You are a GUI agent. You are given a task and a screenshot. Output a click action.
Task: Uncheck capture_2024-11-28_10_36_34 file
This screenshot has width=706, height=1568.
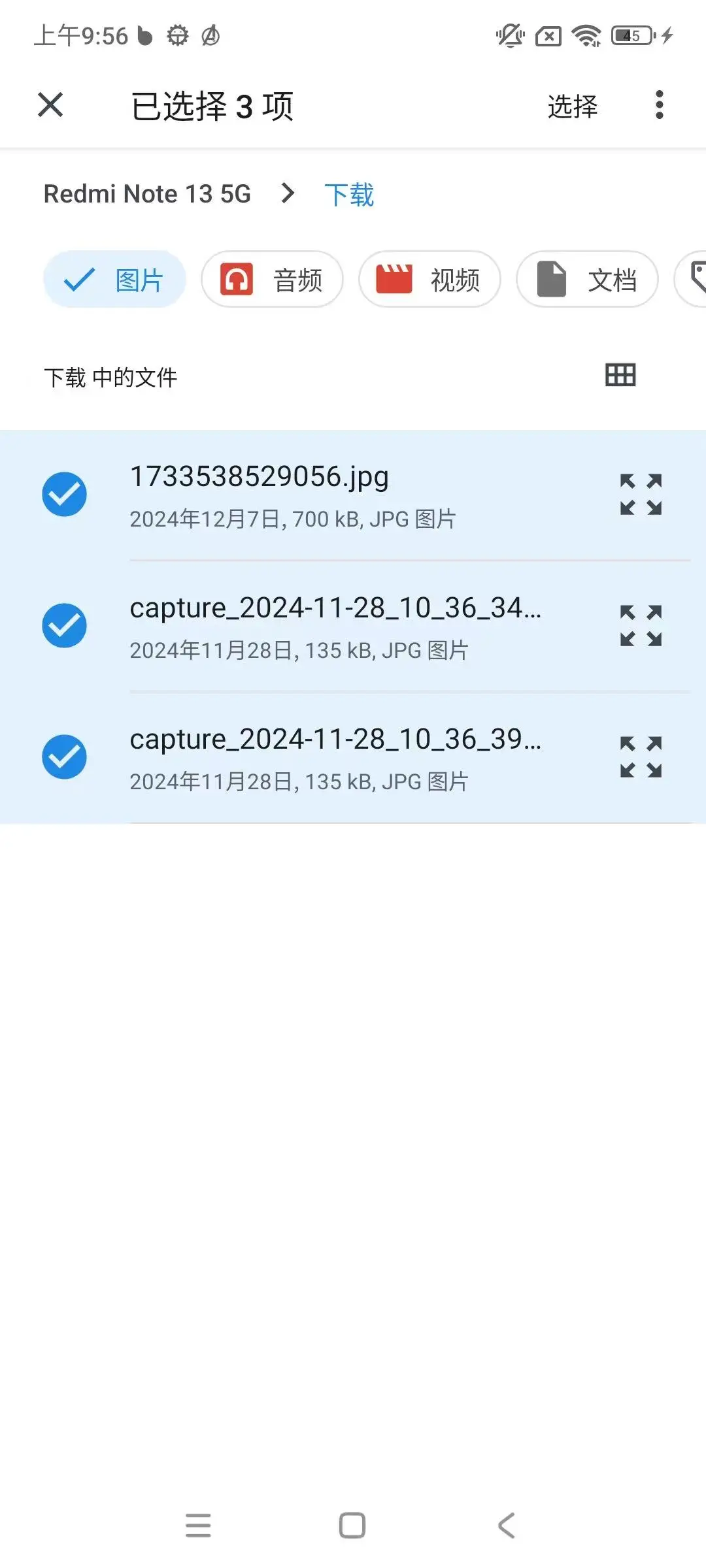pyautogui.click(x=64, y=626)
